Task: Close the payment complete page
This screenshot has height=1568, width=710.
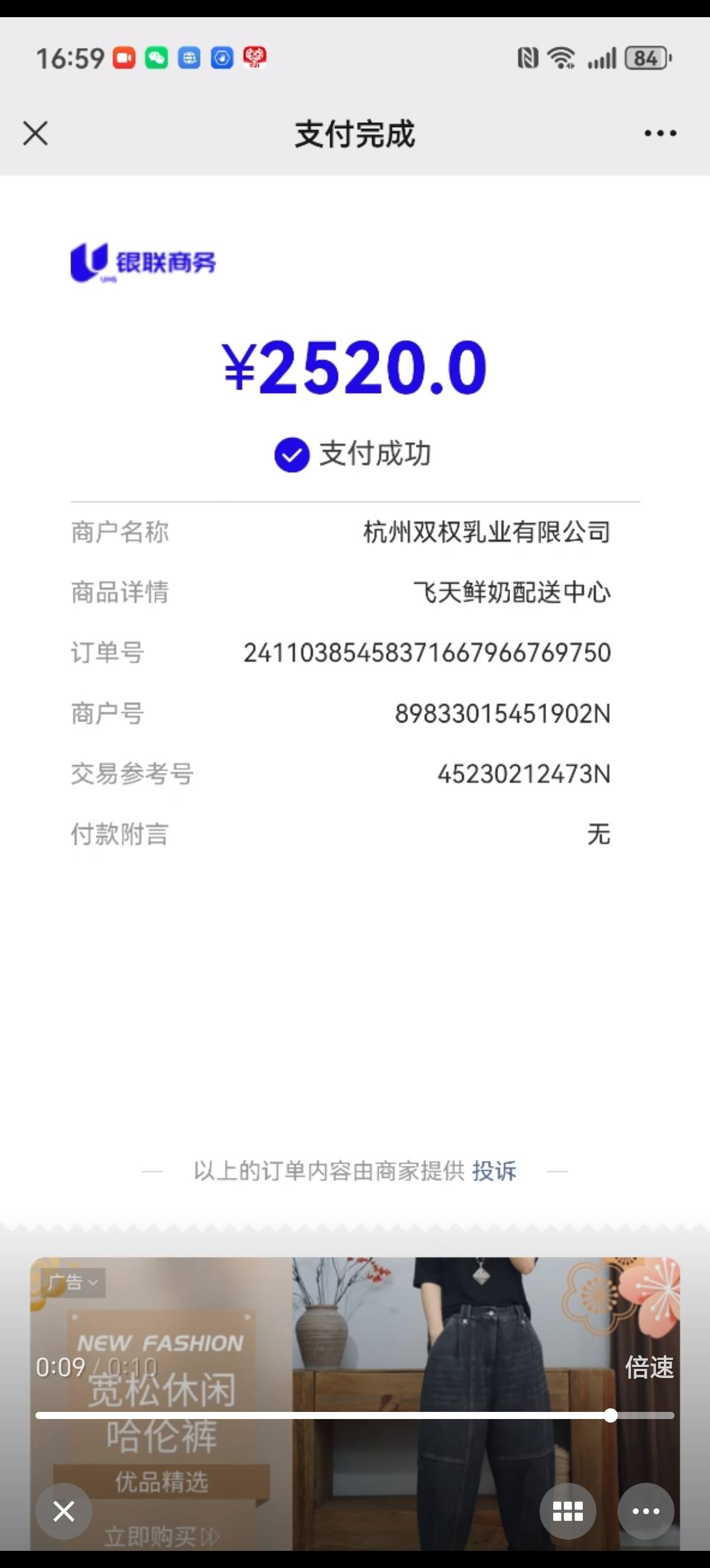Action: click(35, 133)
